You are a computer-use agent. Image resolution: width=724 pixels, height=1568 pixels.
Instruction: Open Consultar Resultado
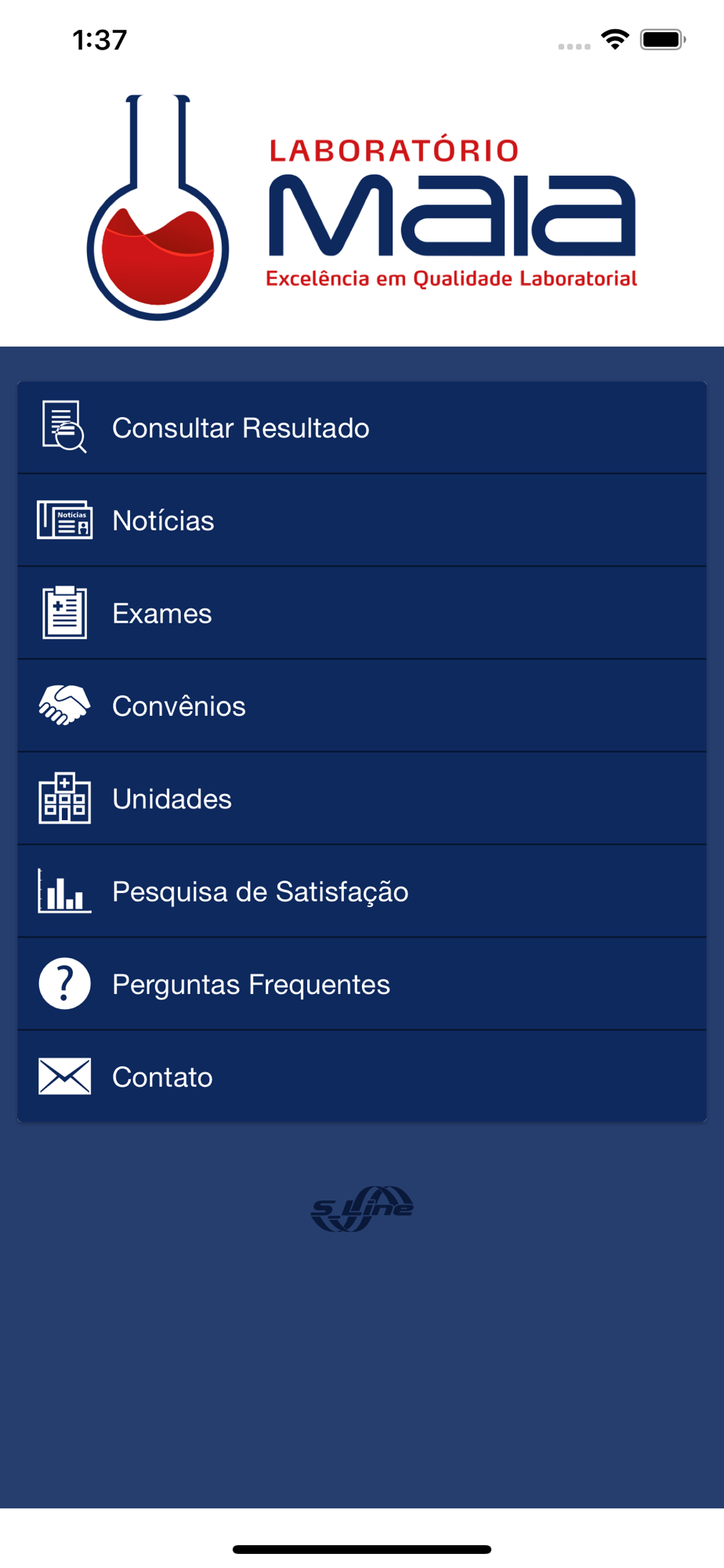point(362,428)
